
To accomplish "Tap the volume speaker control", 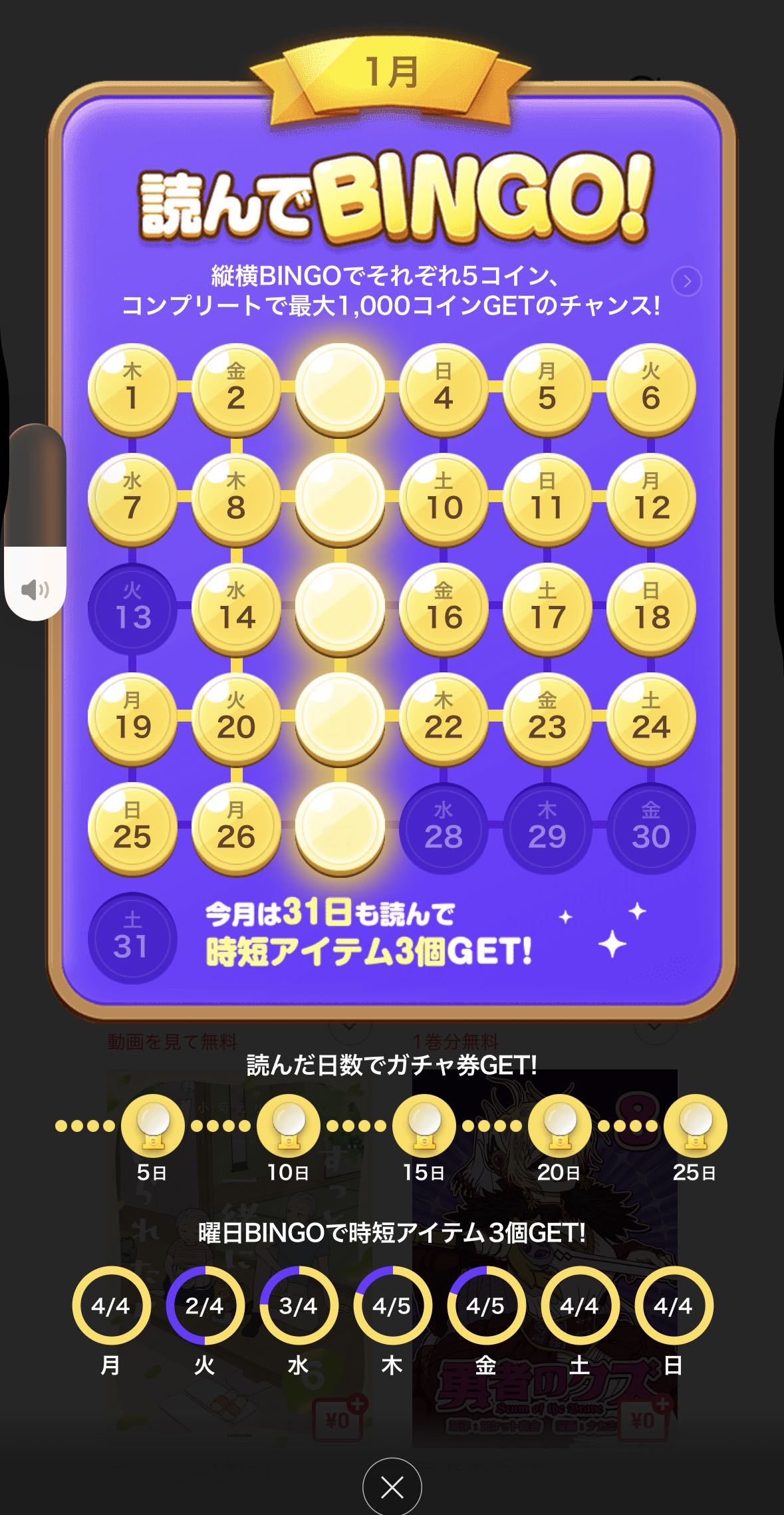I will [x=35, y=589].
